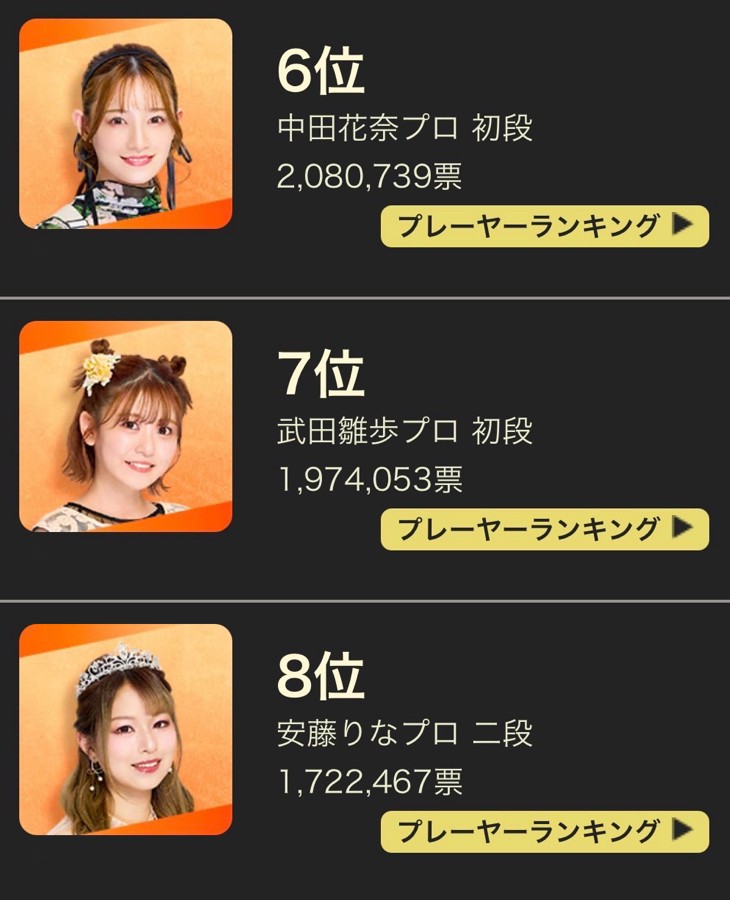Tap プレーヤーランキング under 安藤りなプロ
Screen dimensions: 730x900
[544, 831]
